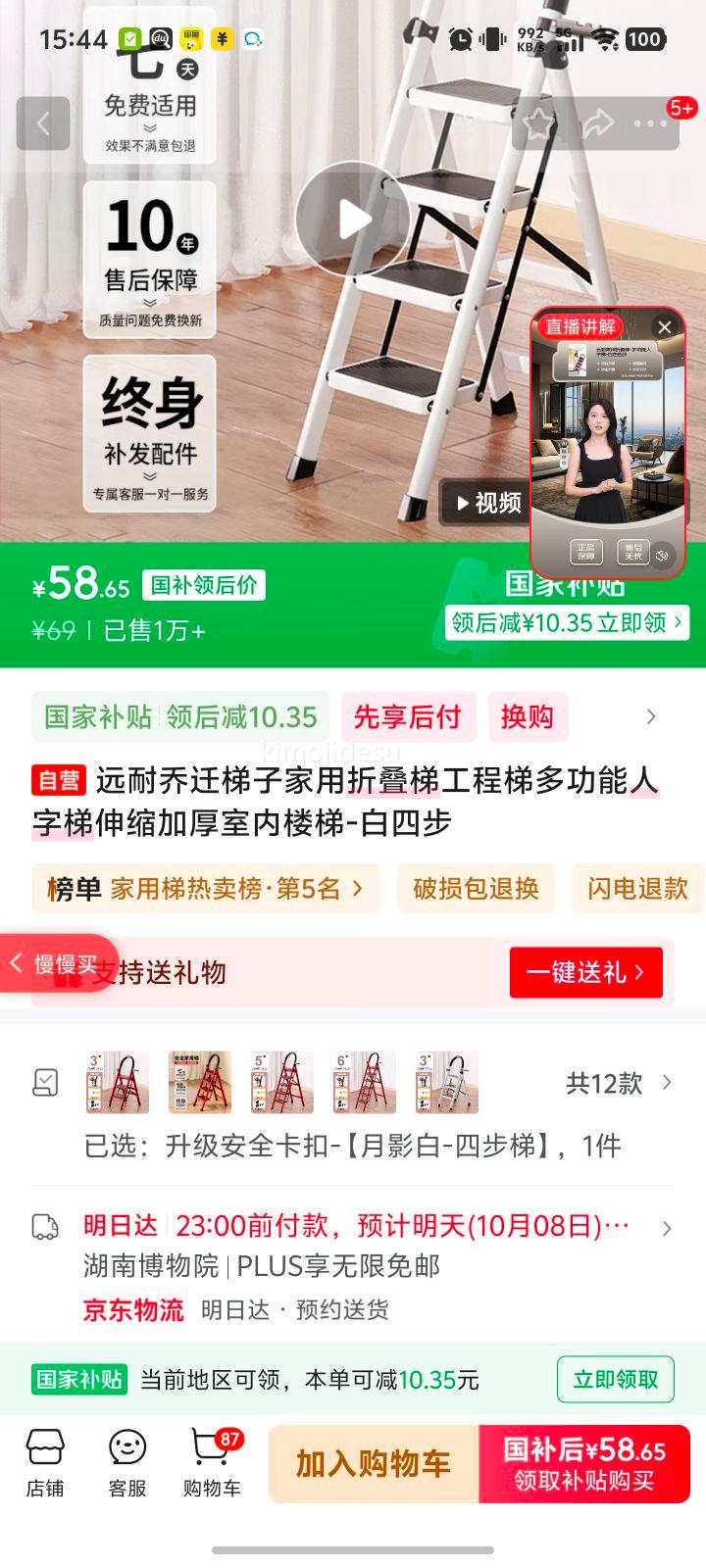This screenshot has height=1568, width=706.
Task: Open the 购物车 shopping cart
Action: coord(212,1463)
